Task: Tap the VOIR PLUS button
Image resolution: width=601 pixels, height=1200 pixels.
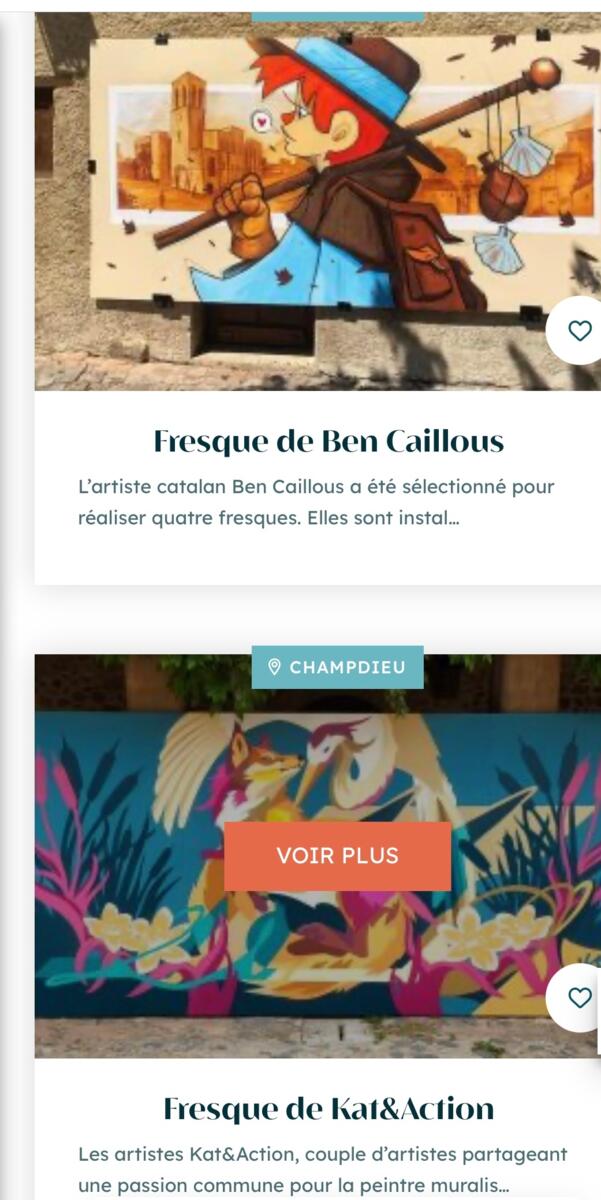Action: (x=337, y=856)
